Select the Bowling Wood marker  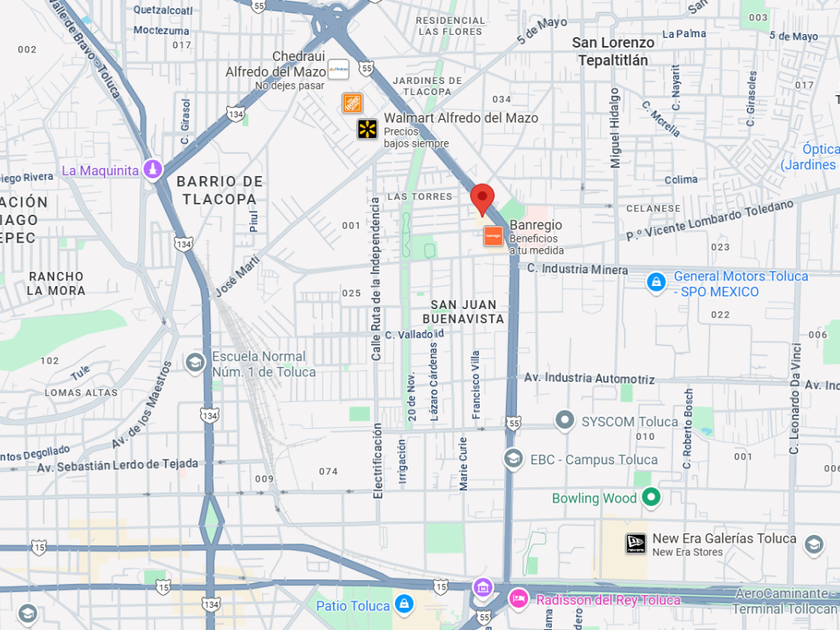pos(652,497)
